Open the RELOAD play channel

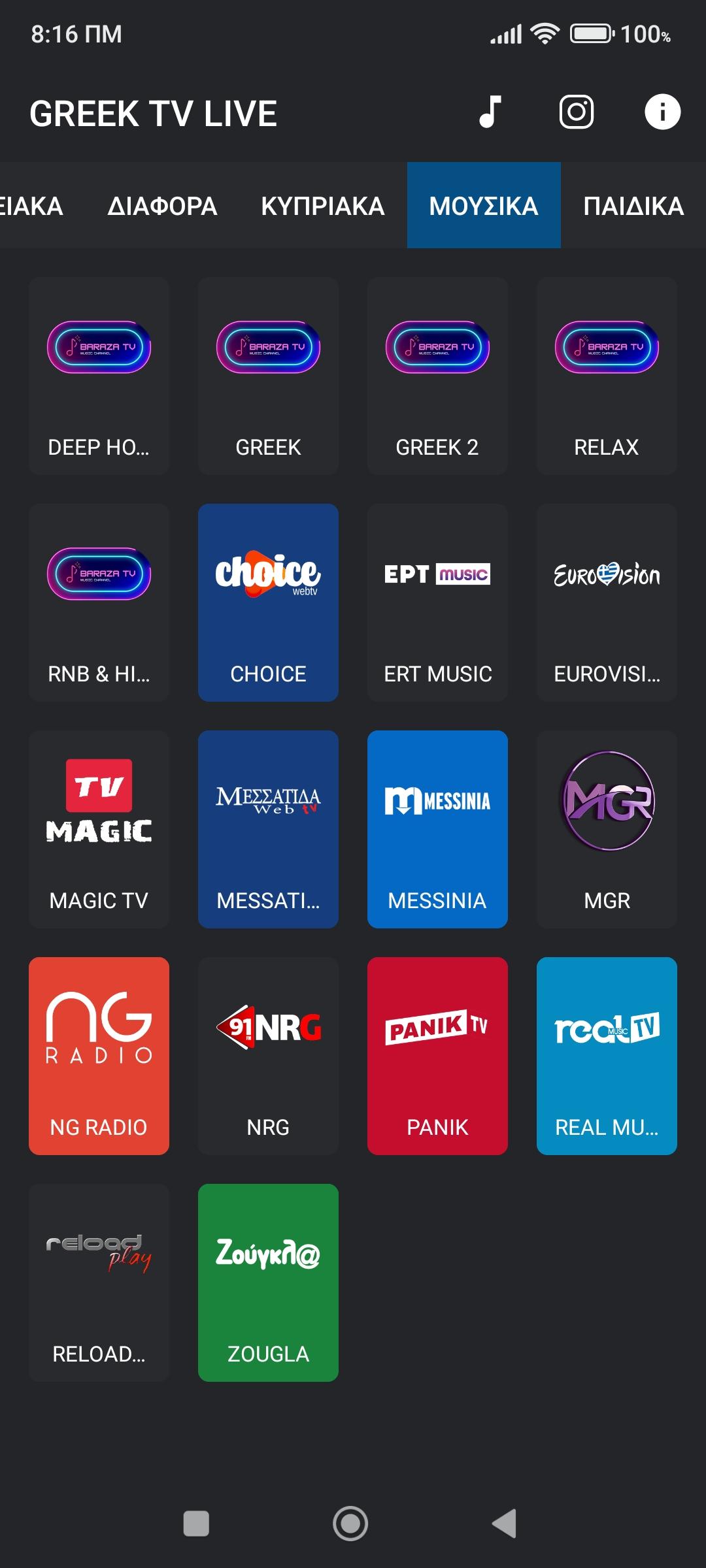pyautogui.click(x=99, y=1282)
